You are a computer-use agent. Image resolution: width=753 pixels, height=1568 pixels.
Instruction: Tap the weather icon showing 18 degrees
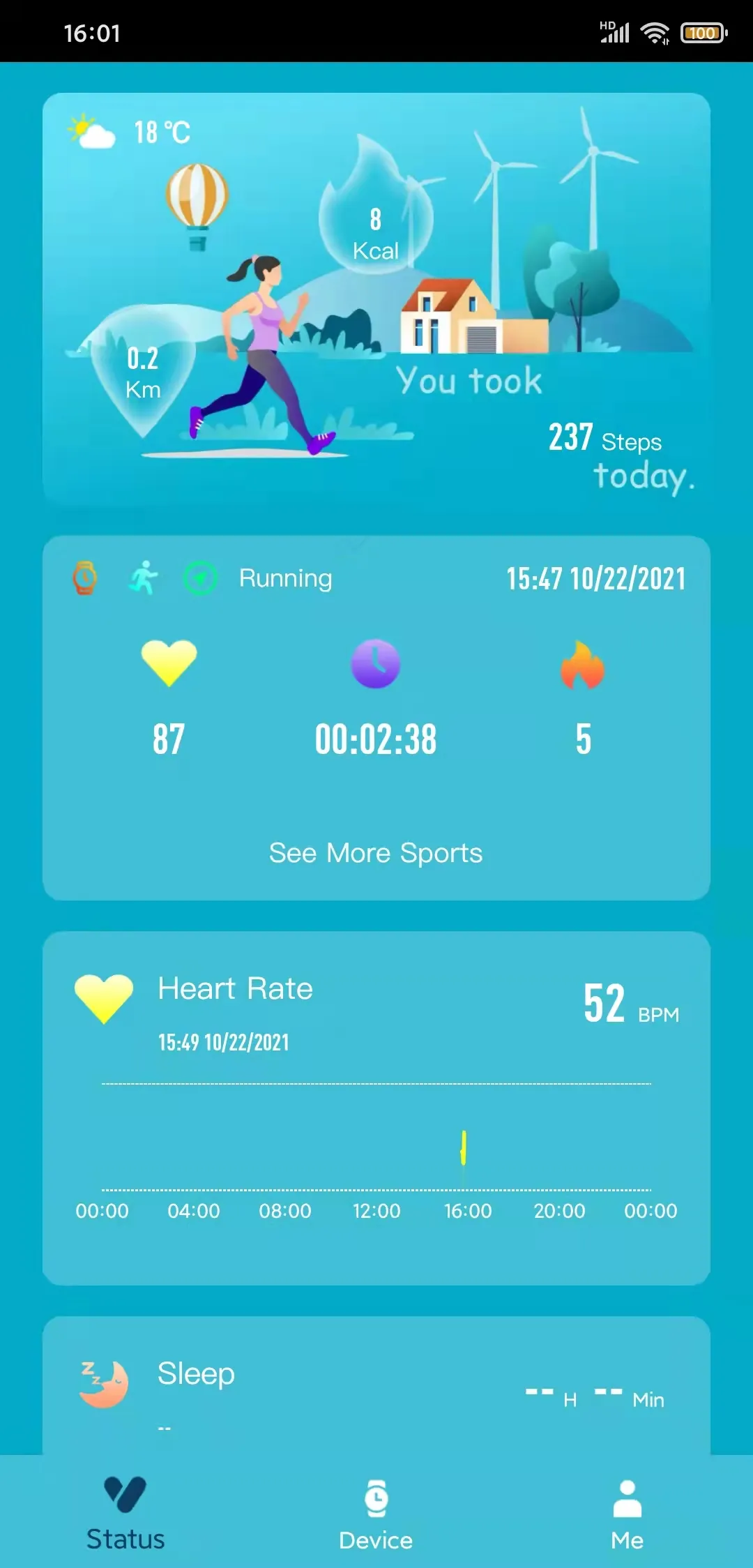pyautogui.click(x=92, y=131)
